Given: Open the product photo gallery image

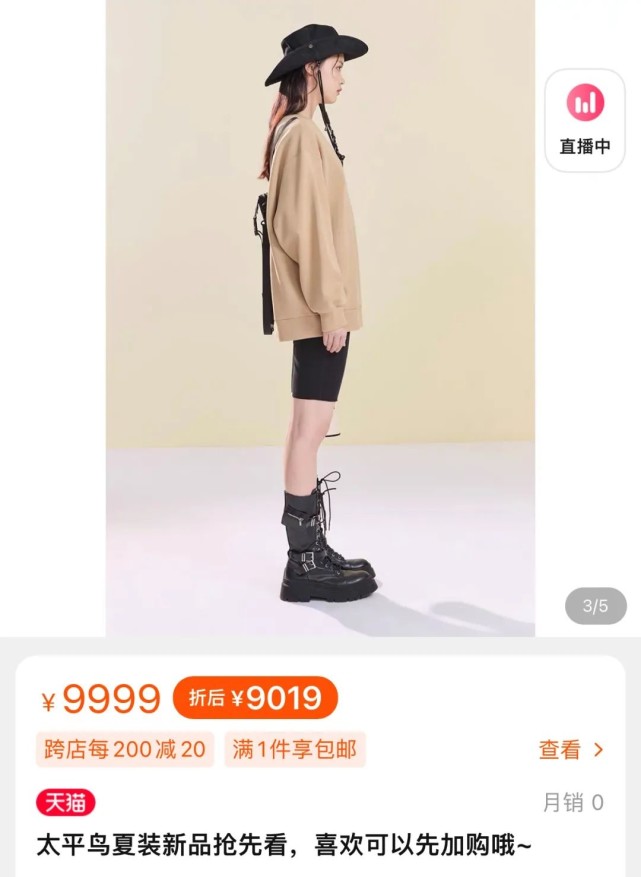Looking at the screenshot, I should point(320,318).
